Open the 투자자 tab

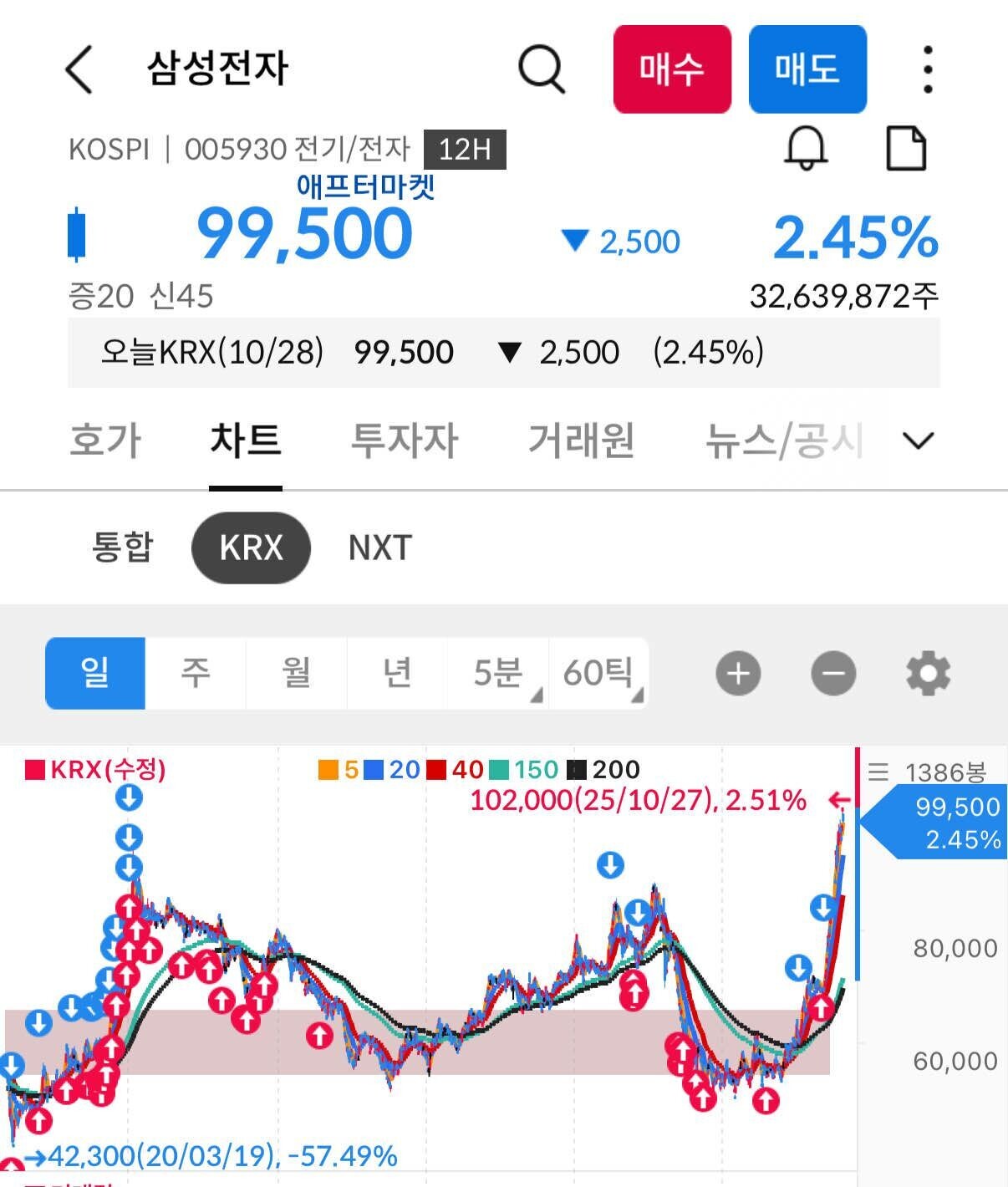coord(405,441)
